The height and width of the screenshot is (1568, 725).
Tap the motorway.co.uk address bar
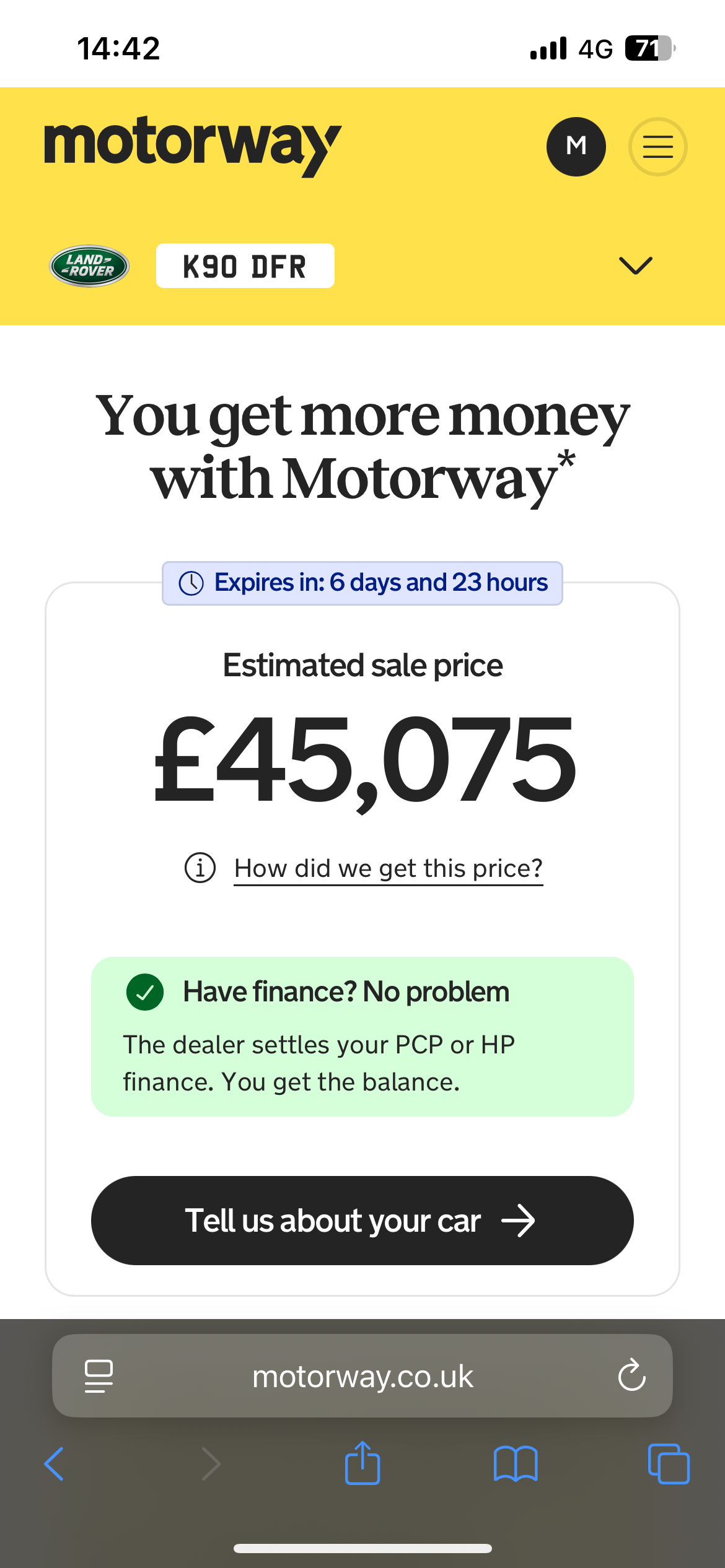(x=362, y=1375)
